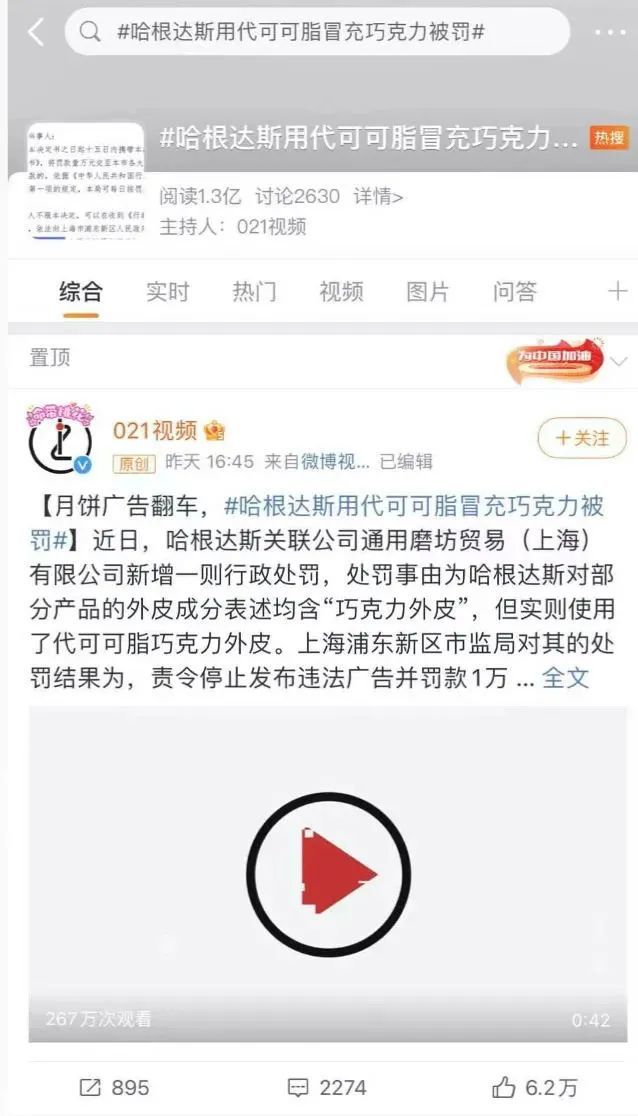The width and height of the screenshot is (638, 1116).
Task: Switch to the 图片 tab
Action: click(x=428, y=291)
